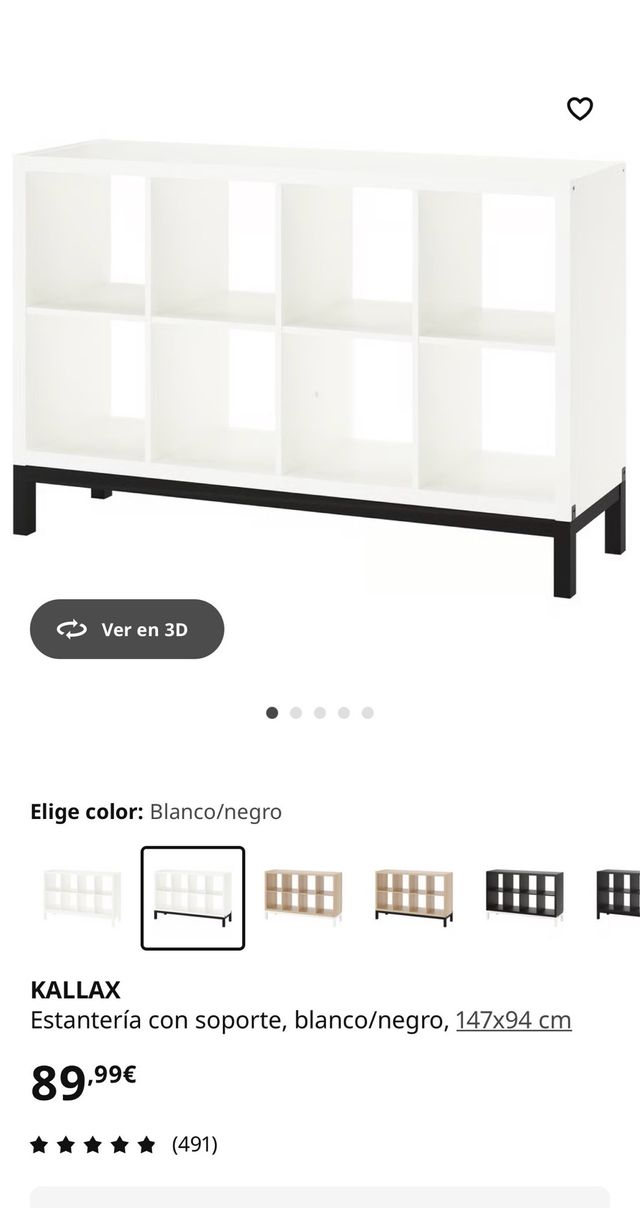This screenshot has height=1208, width=640.
Task: Choose the beige shelf with white stand
Action: click(x=303, y=897)
